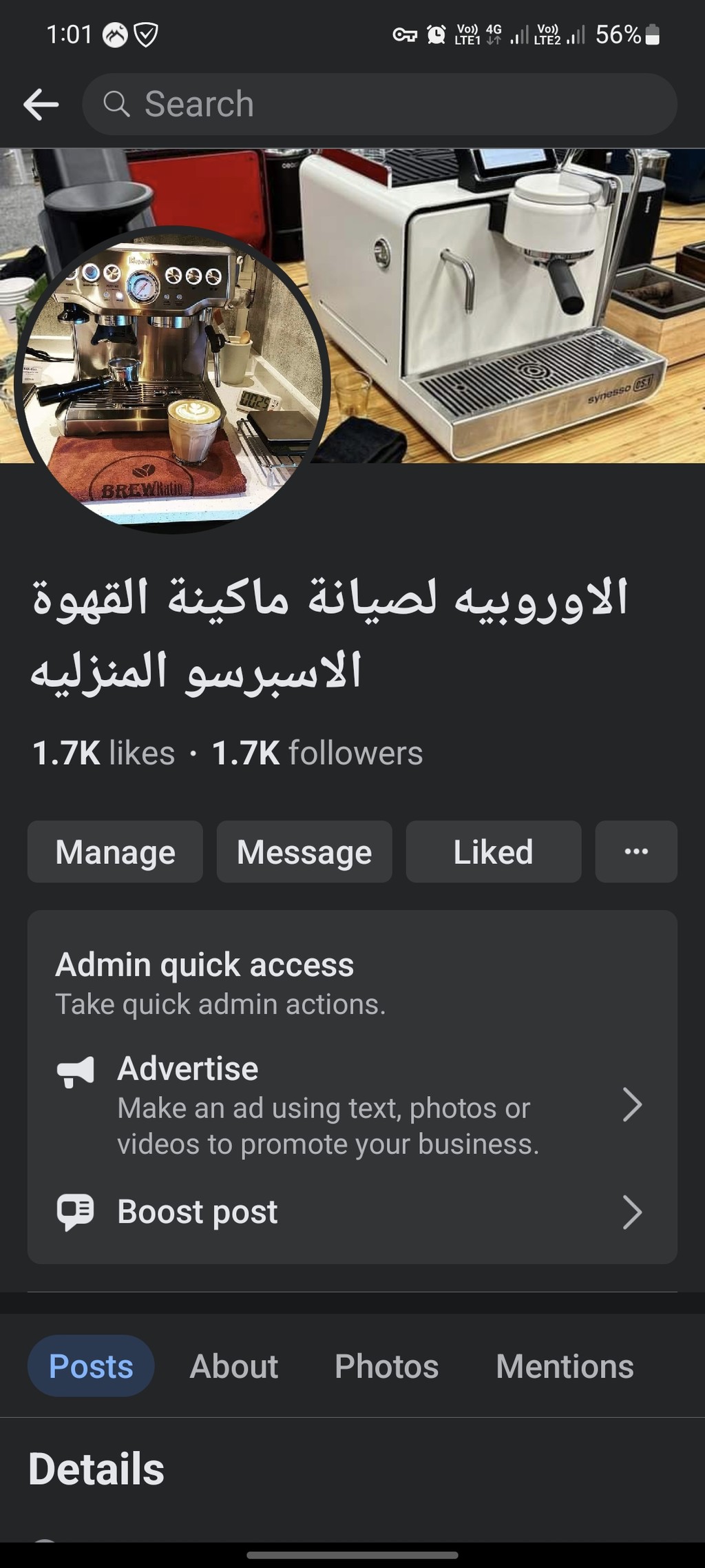Open the Advertise option
Screen dimensions: 705x1568
click(352, 1105)
